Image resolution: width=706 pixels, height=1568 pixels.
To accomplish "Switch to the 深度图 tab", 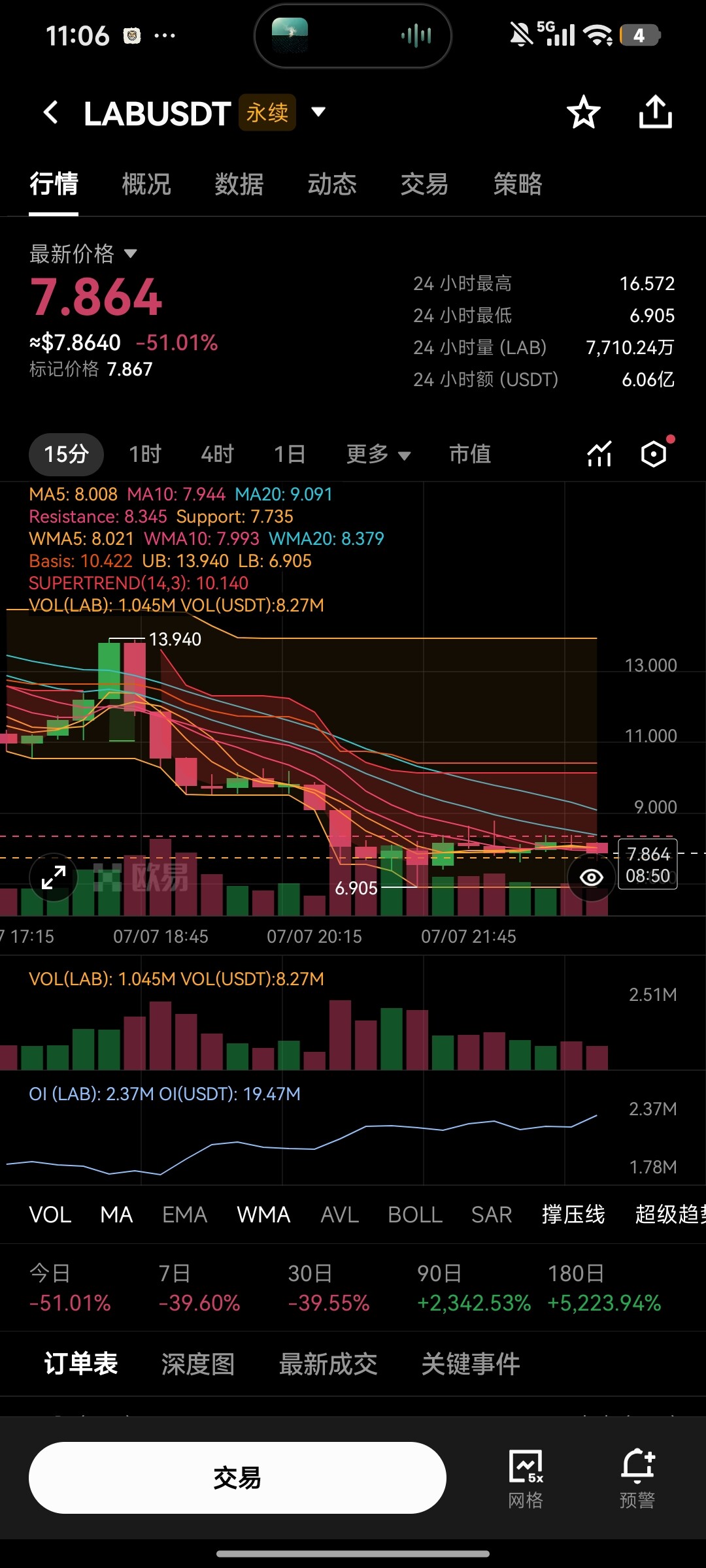I will coord(198,1364).
